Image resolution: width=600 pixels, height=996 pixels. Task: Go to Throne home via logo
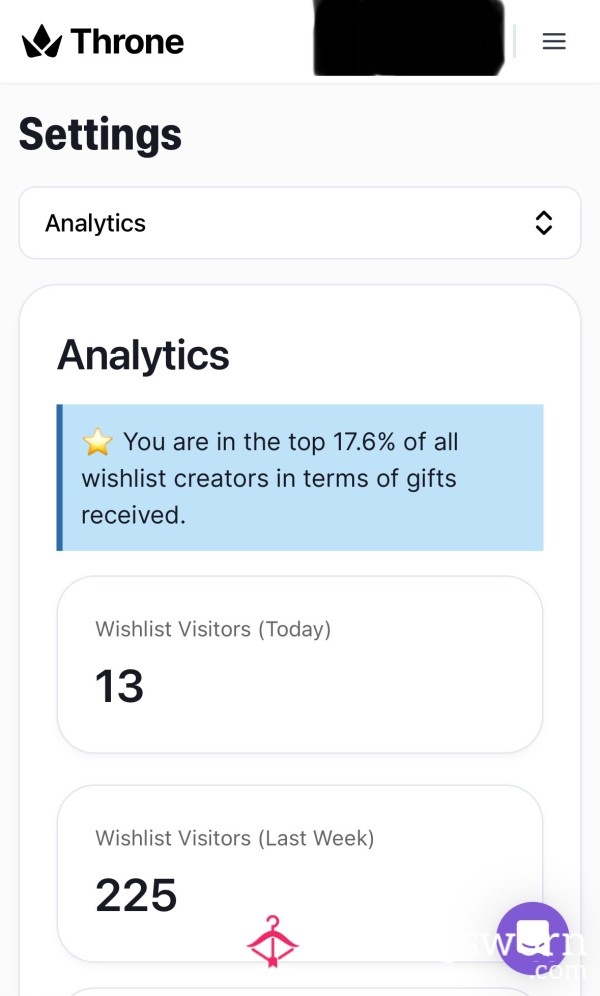click(103, 42)
